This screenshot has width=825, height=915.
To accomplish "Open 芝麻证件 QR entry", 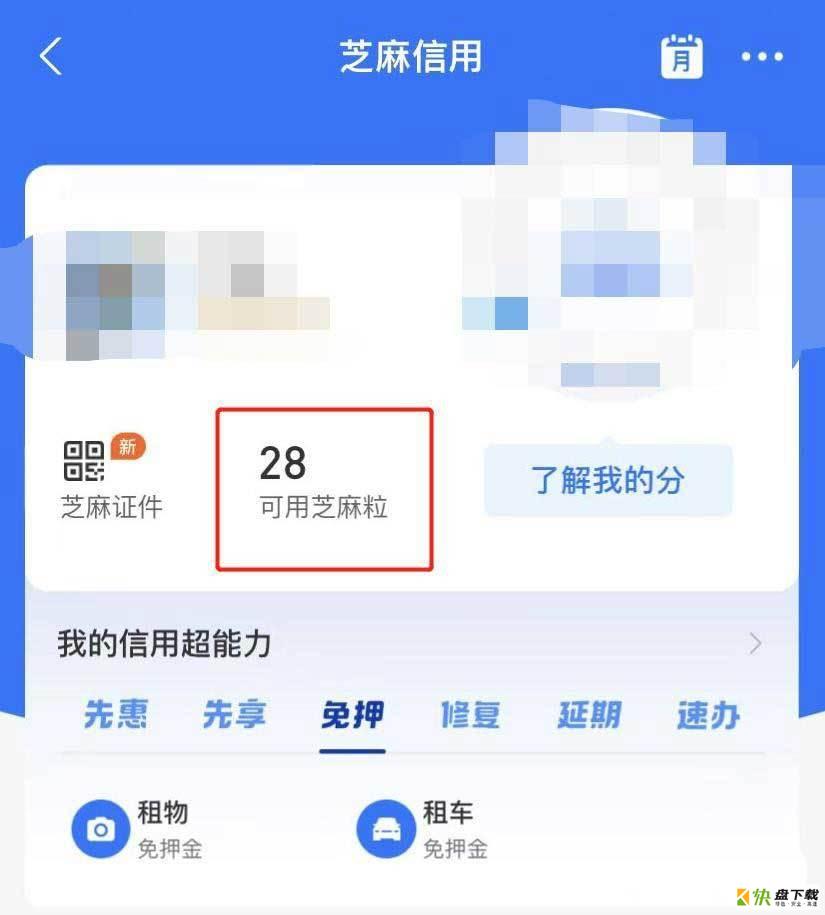I will point(110,479).
